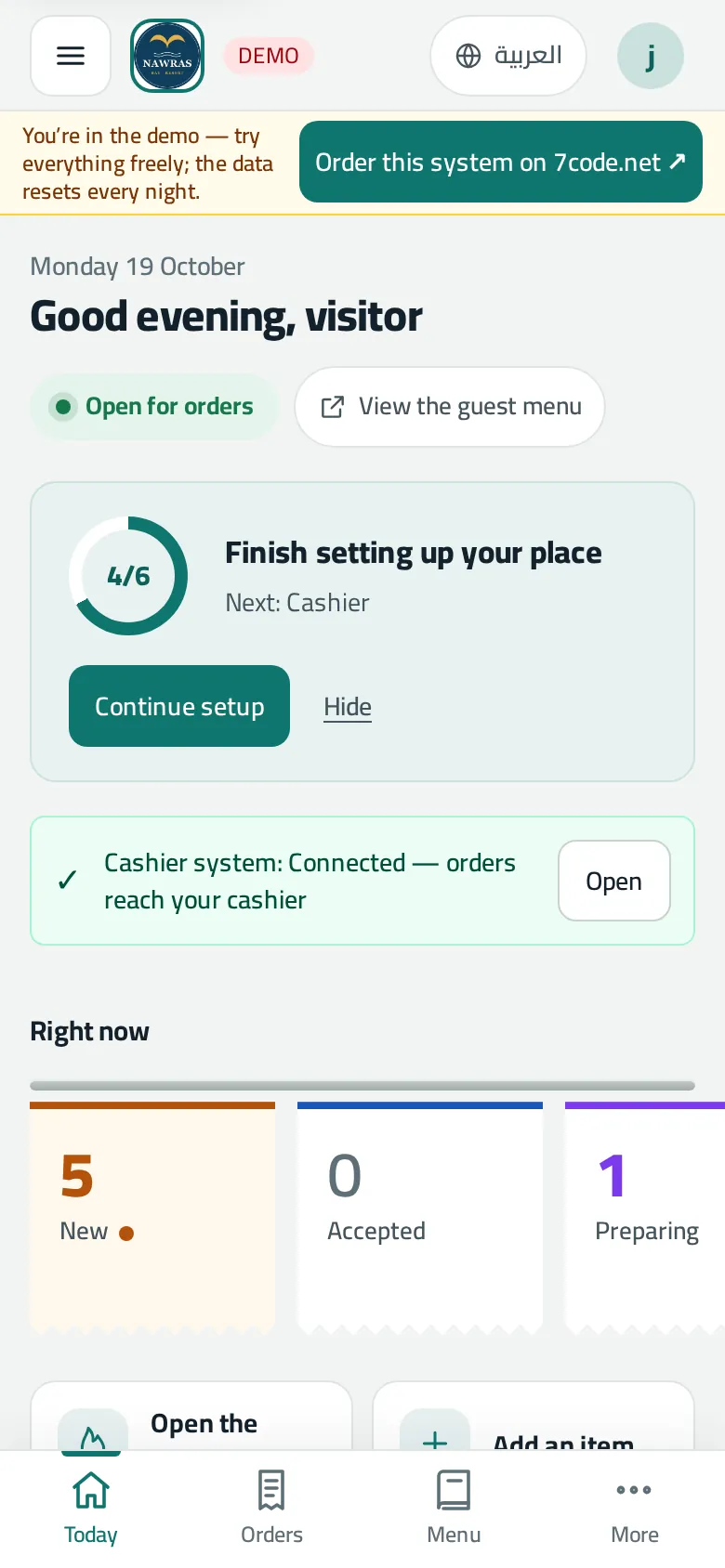This screenshot has height=1568, width=725.
Task: Switch to the Menu tab
Action: pos(454,1509)
